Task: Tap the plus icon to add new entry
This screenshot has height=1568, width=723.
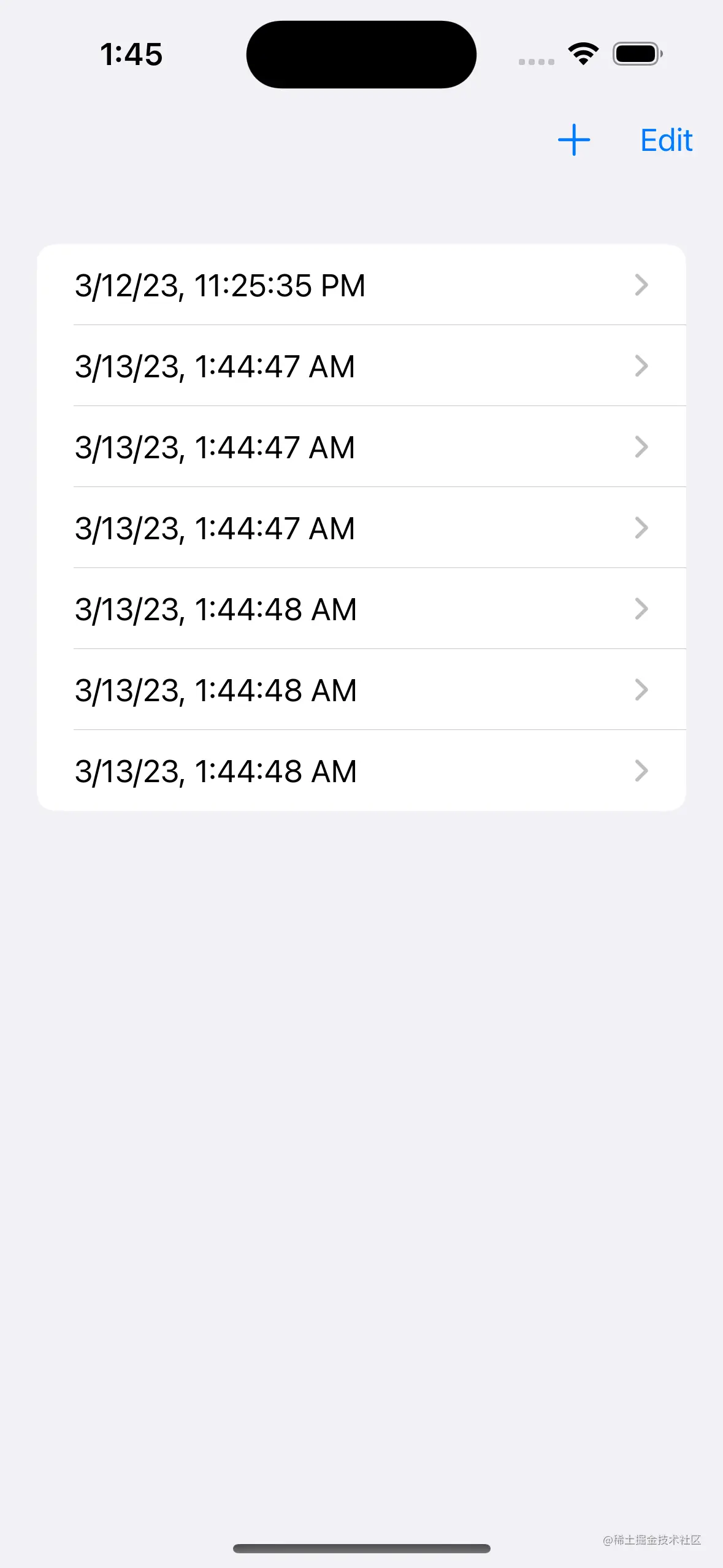Action: tap(573, 140)
